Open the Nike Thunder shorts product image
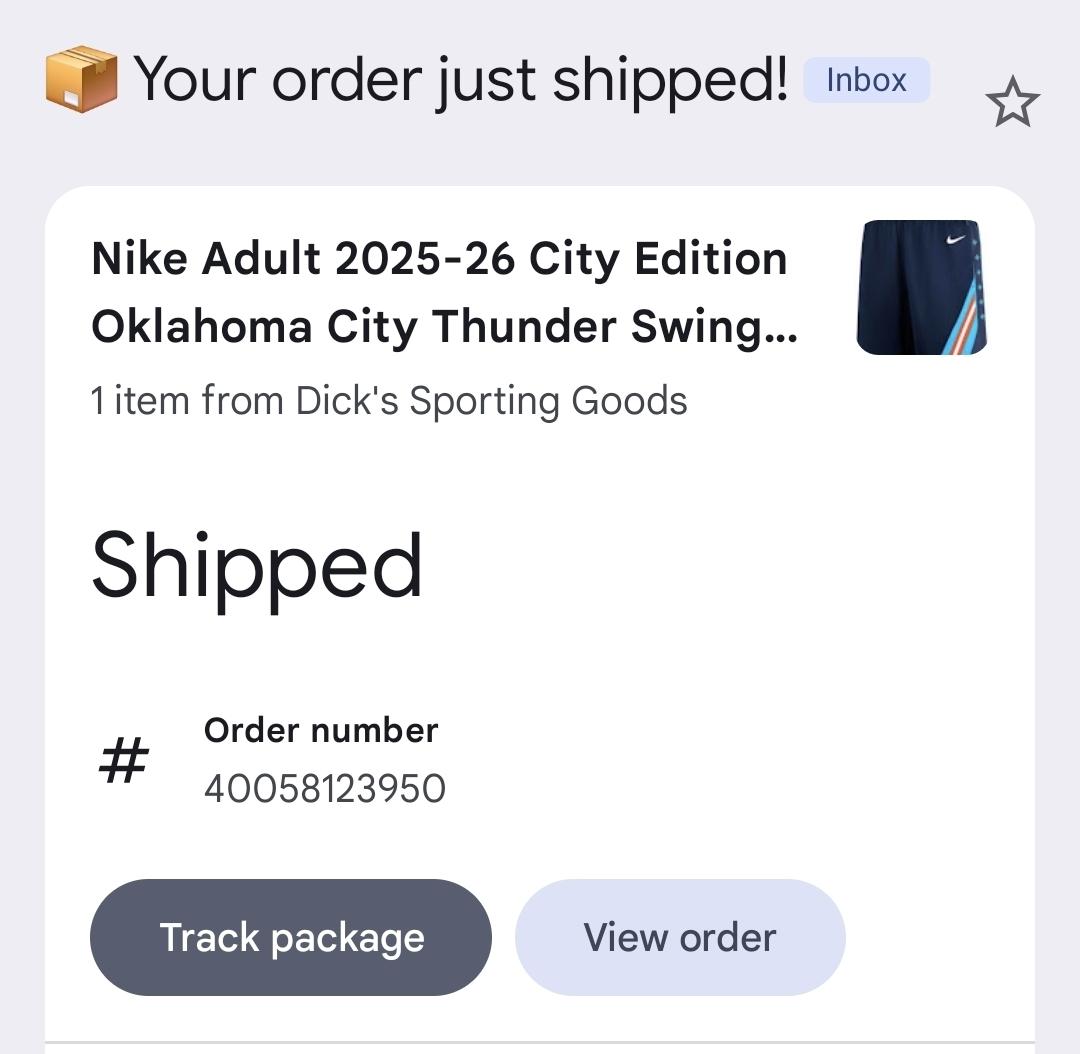The width and height of the screenshot is (1080, 1054). tap(921, 288)
